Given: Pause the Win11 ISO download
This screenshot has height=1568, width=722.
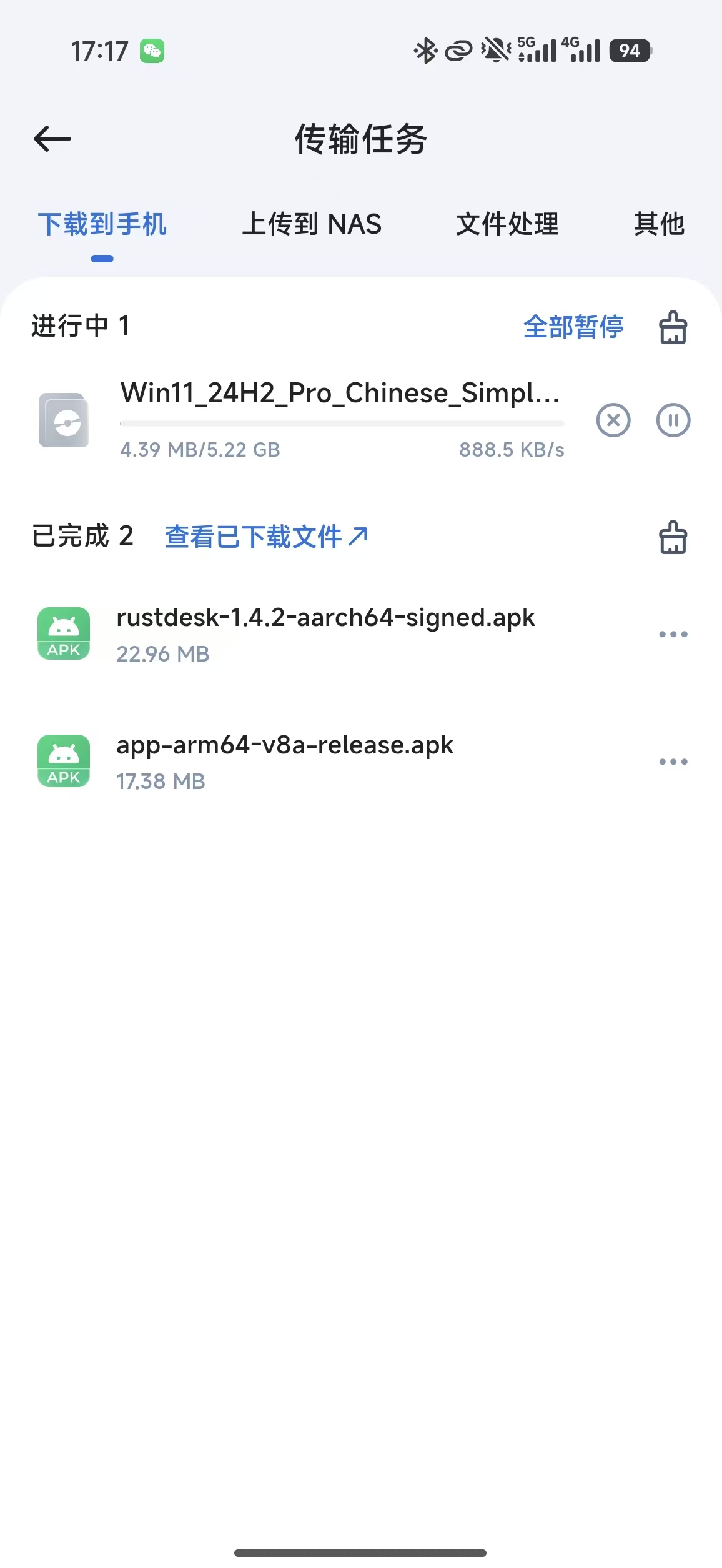Looking at the screenshot, I should [x=673, y=420].
